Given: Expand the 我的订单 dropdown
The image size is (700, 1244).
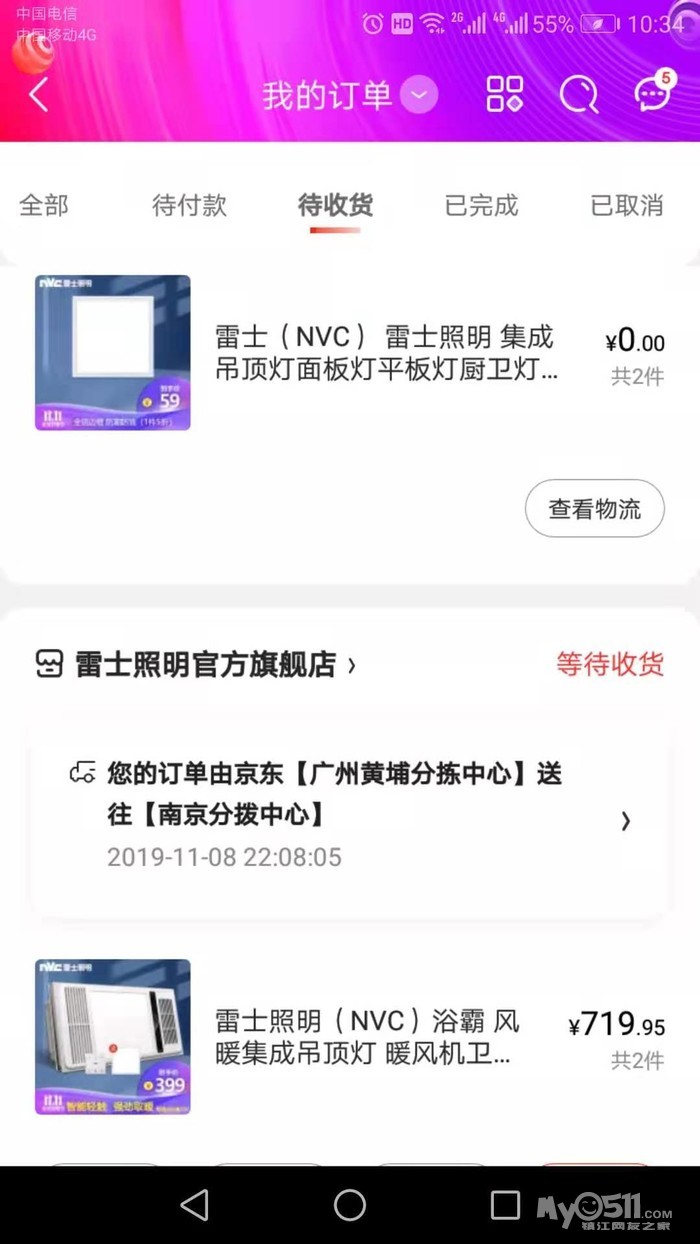Looking at the screenshot, I should point(419,96).
